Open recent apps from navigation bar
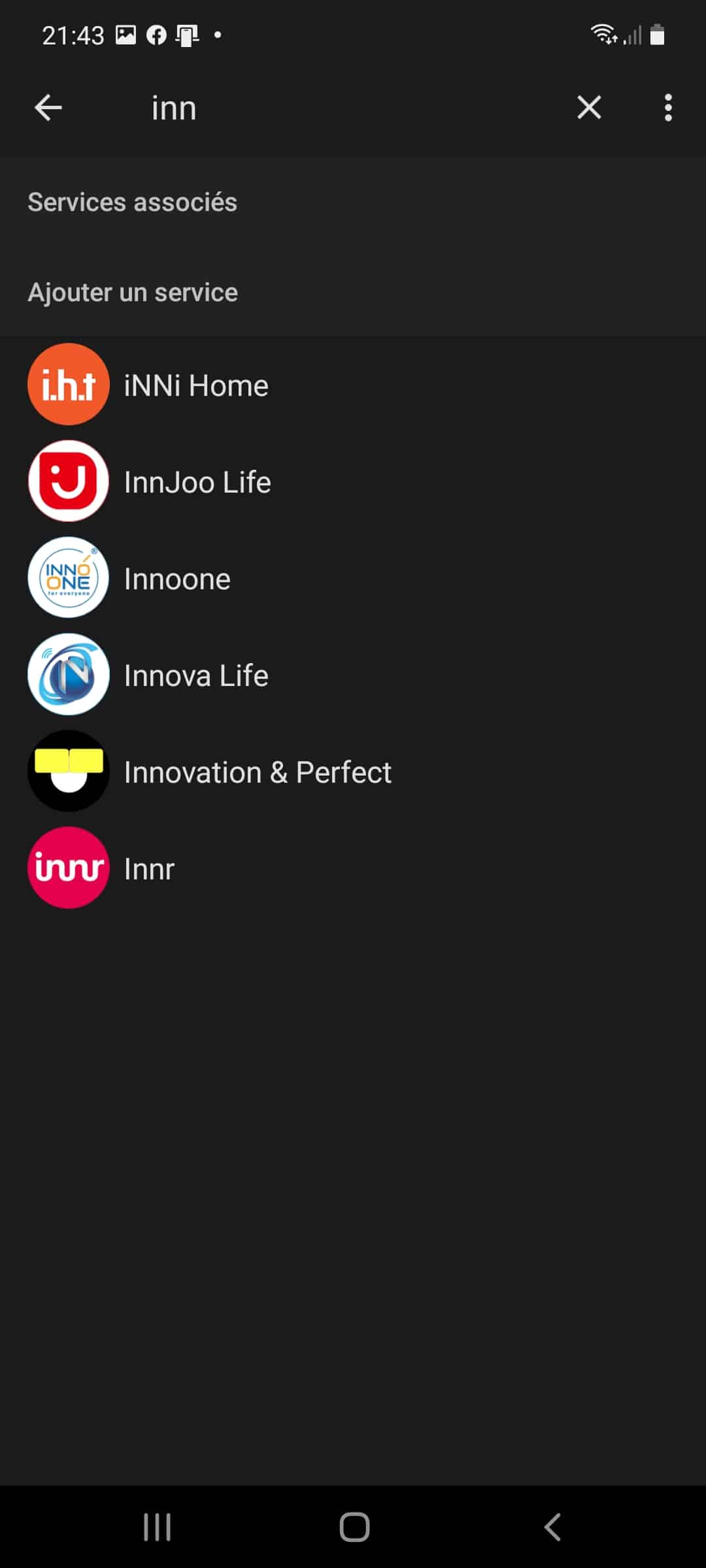This screenshot has width=706, height=1568. click(x=157, y=1527)
